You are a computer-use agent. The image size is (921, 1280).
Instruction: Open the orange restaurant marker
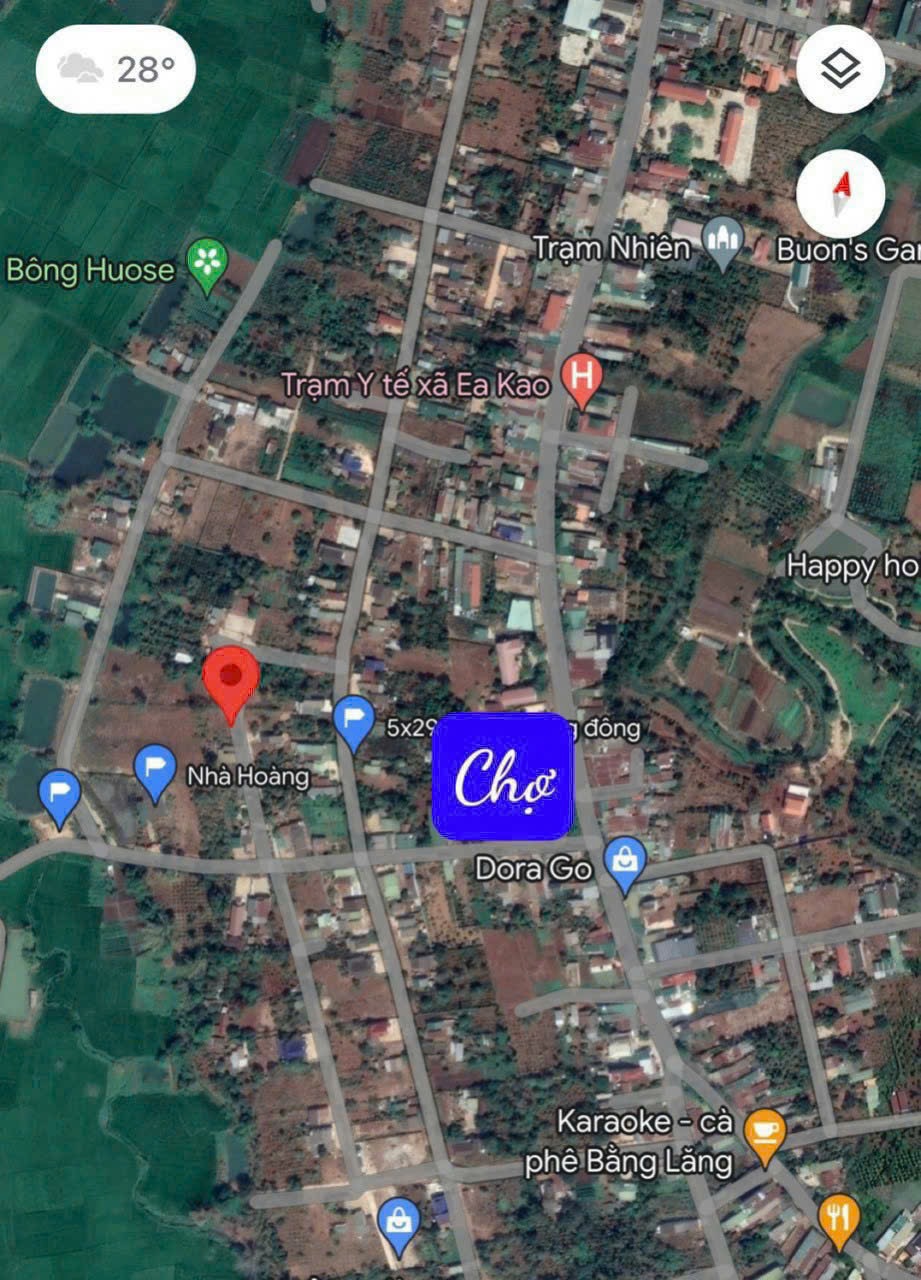(838, 1216)
